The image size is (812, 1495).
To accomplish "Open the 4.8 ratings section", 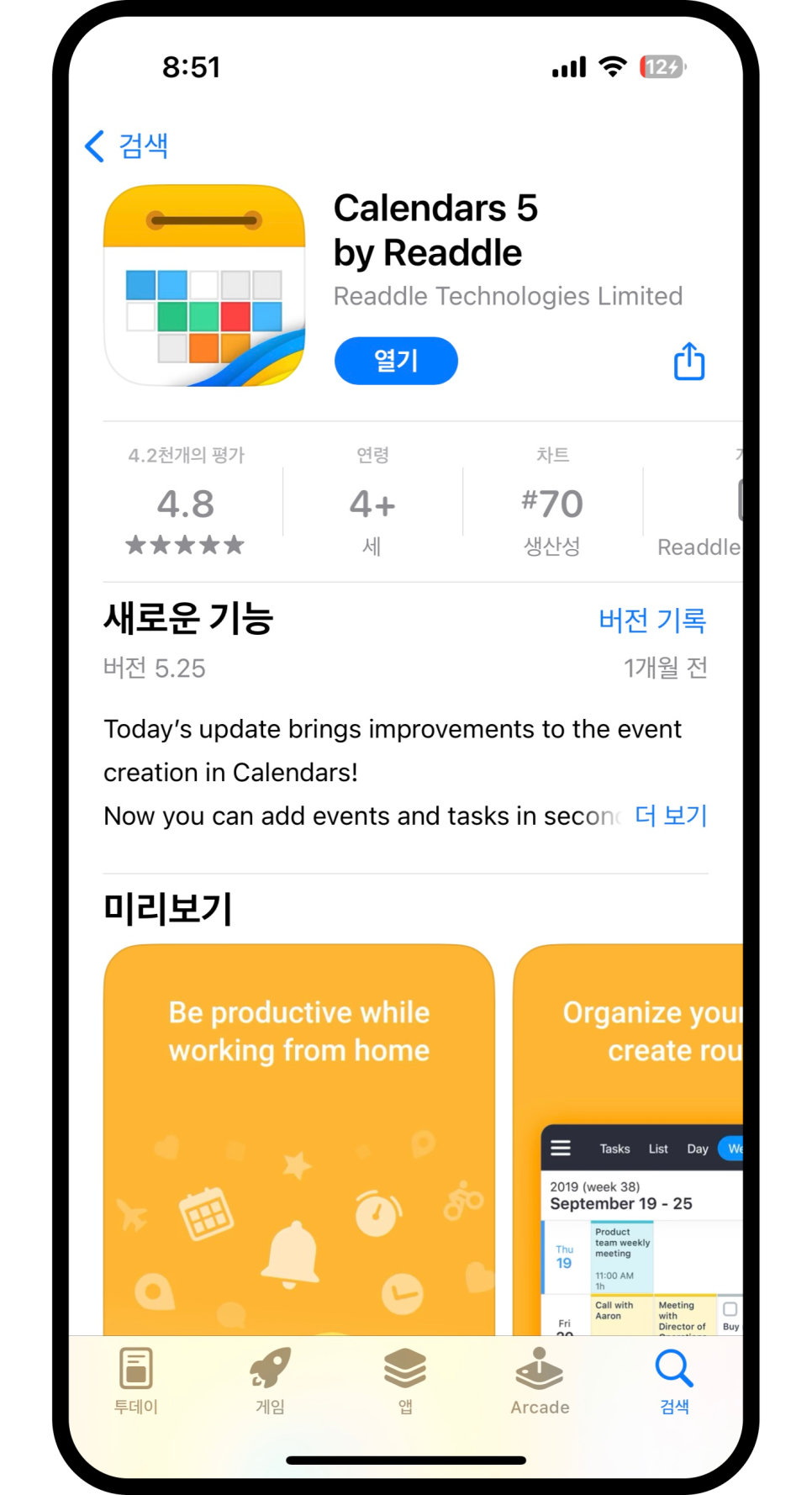I will point(186,504).
